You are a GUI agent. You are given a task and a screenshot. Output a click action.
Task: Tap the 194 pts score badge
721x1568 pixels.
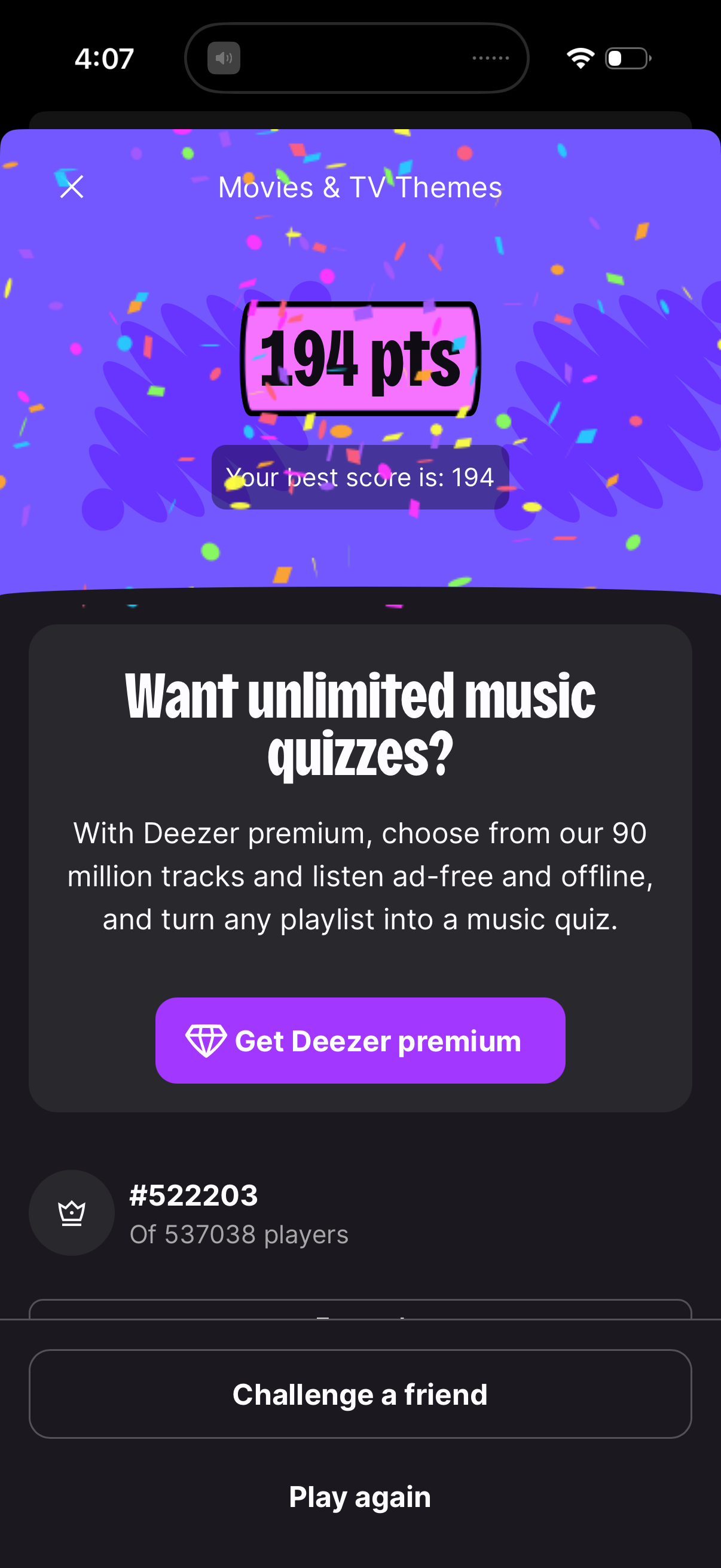click(x=360, y=359)
